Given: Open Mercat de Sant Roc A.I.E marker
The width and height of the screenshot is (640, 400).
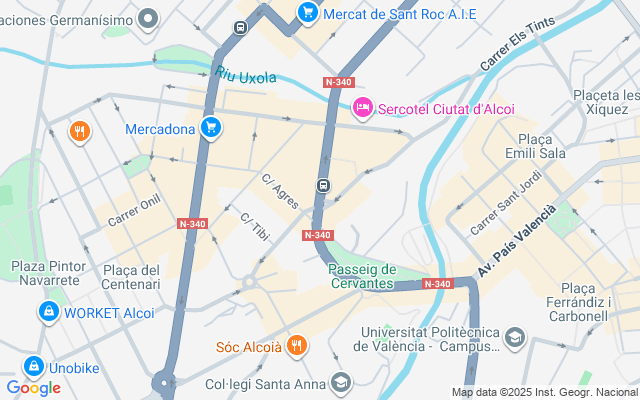Looking at the screenshot, I should (x=308, y=13).
